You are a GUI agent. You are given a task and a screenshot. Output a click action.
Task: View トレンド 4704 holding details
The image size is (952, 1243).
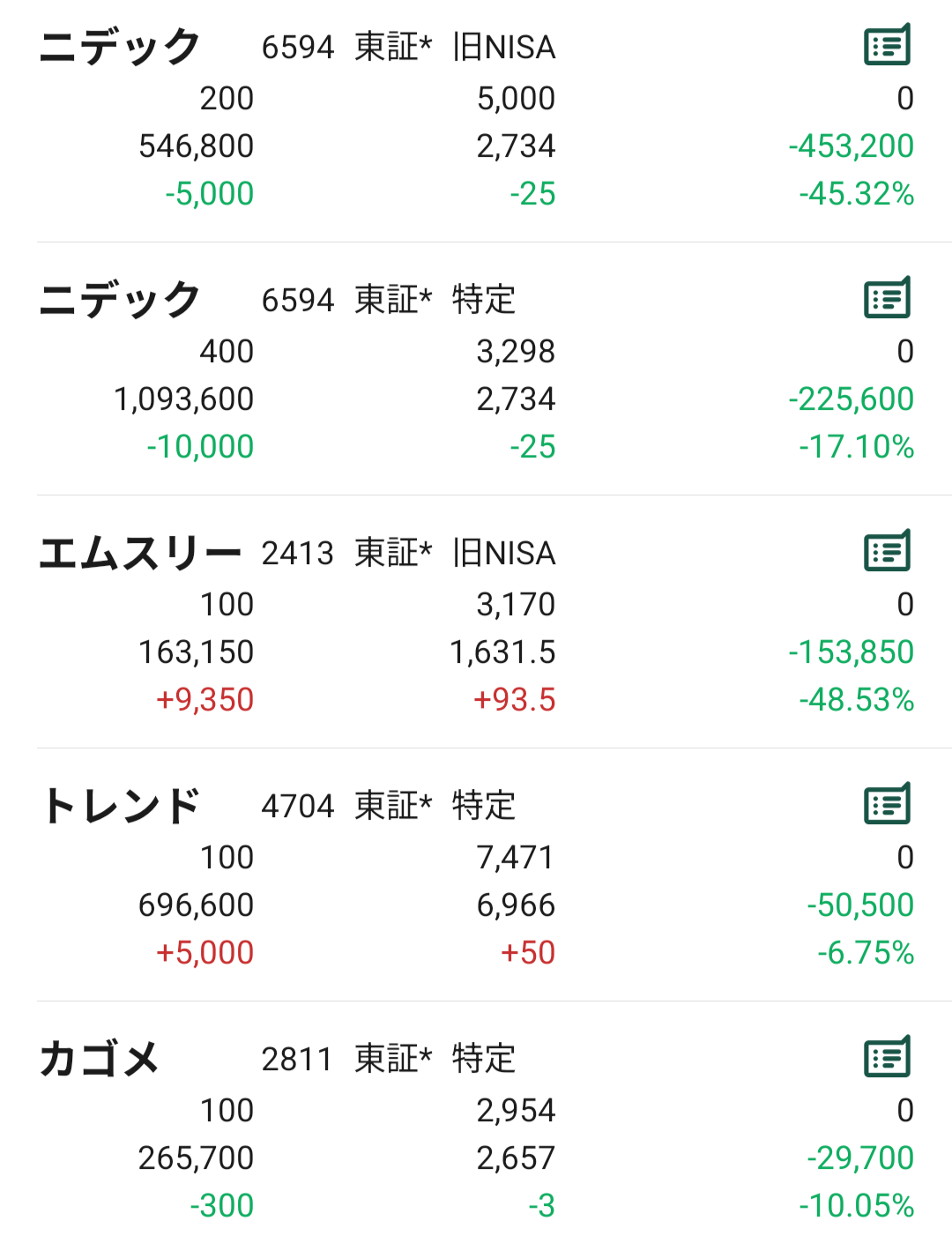476,875
